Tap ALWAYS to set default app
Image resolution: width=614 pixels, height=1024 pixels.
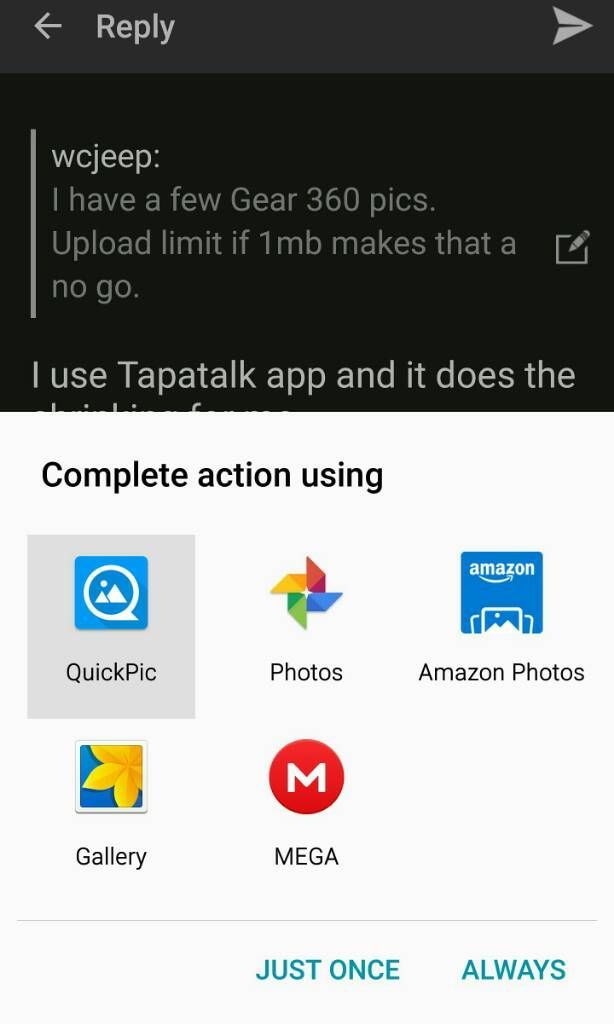[514, 970]
